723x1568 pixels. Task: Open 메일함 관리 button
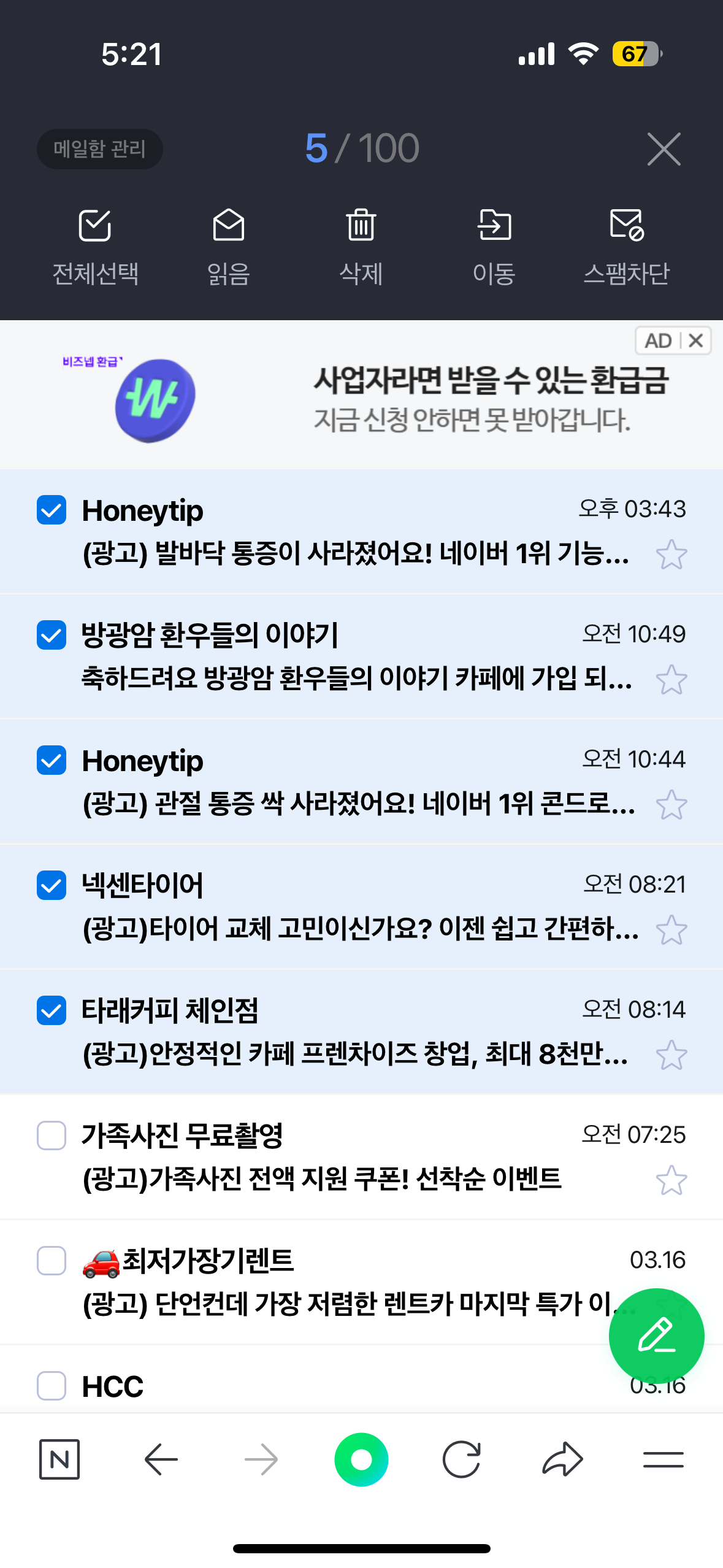pos(100,149)
